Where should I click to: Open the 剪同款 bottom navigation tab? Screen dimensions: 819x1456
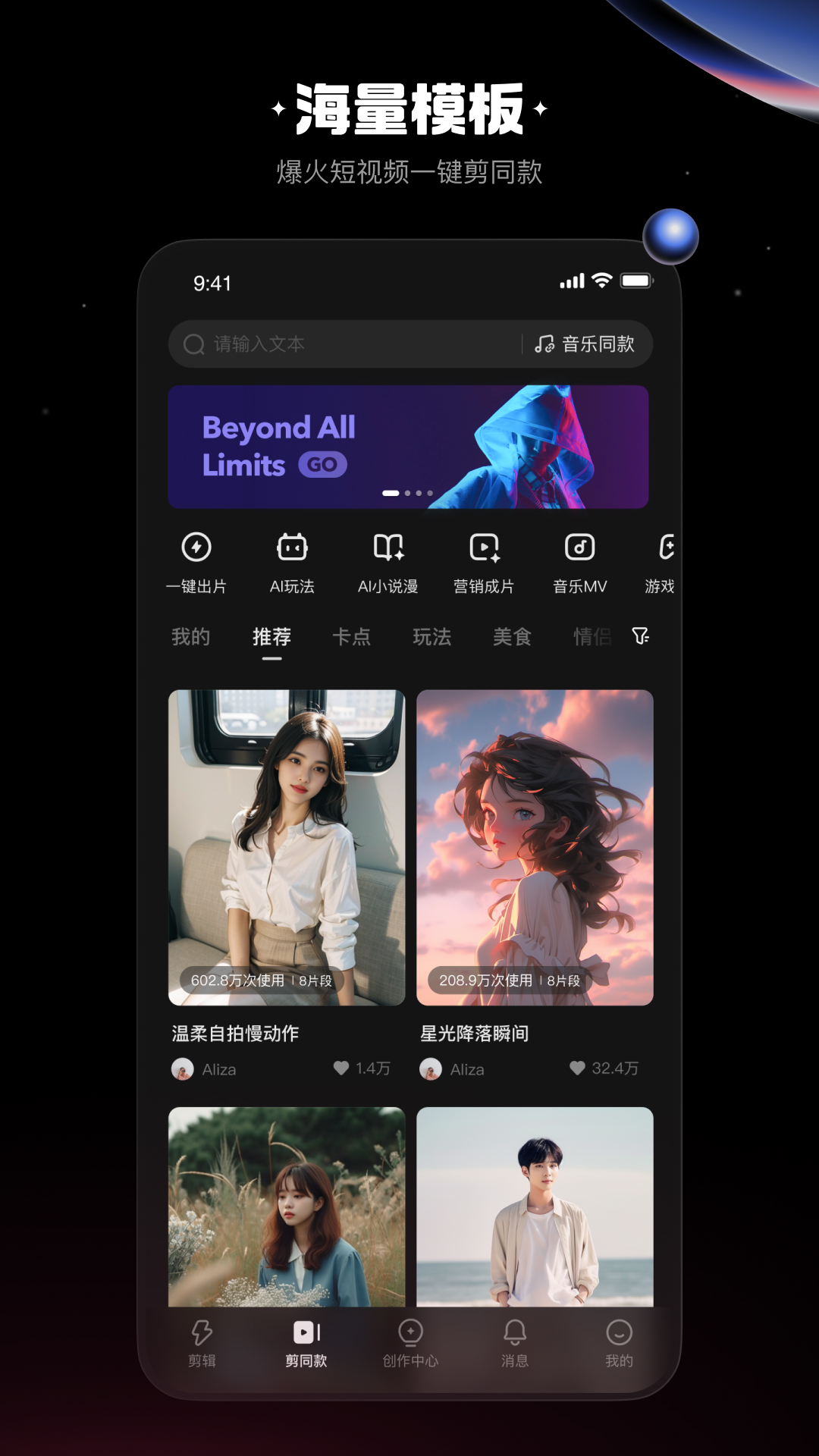click(x=306, y=1346)
